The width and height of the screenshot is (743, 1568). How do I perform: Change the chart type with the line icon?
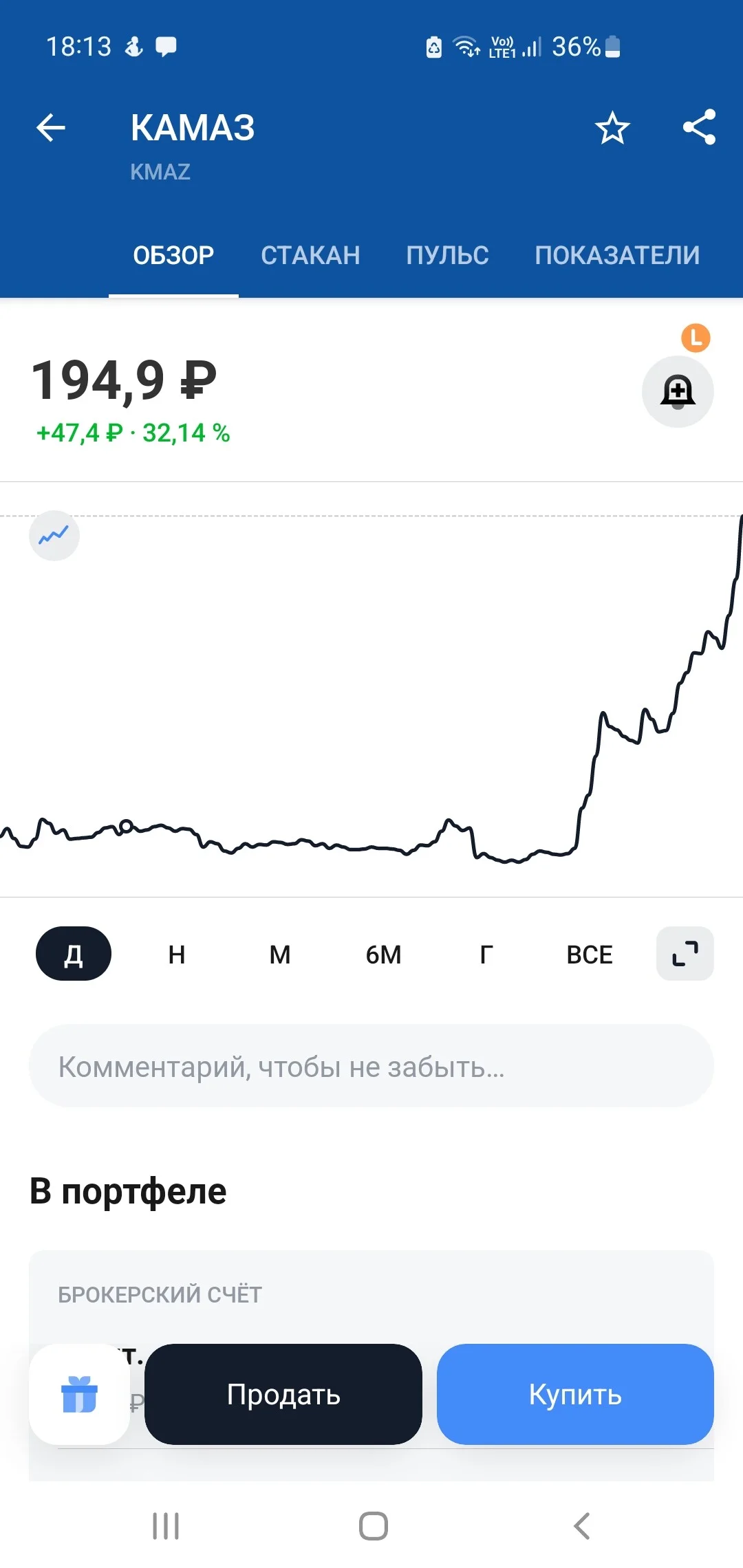(x=54, y=535)
